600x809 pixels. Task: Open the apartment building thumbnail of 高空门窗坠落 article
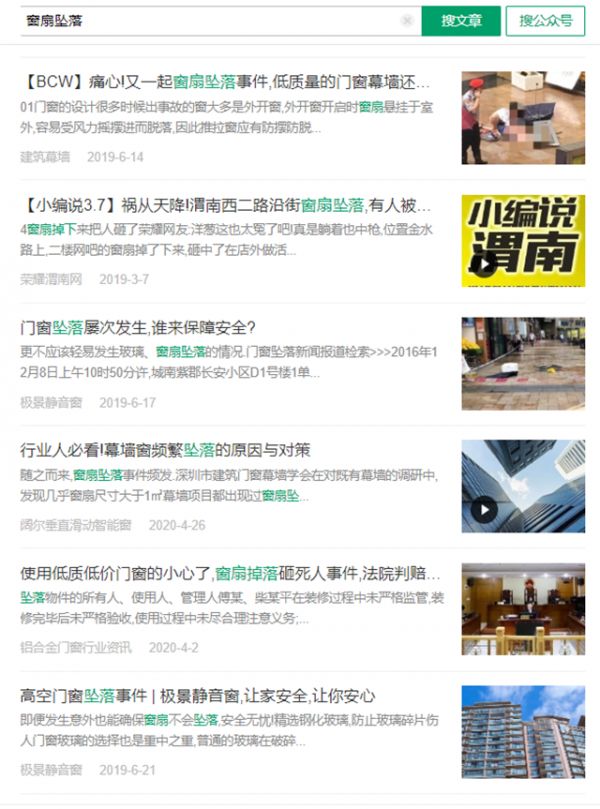click(523, 732)
